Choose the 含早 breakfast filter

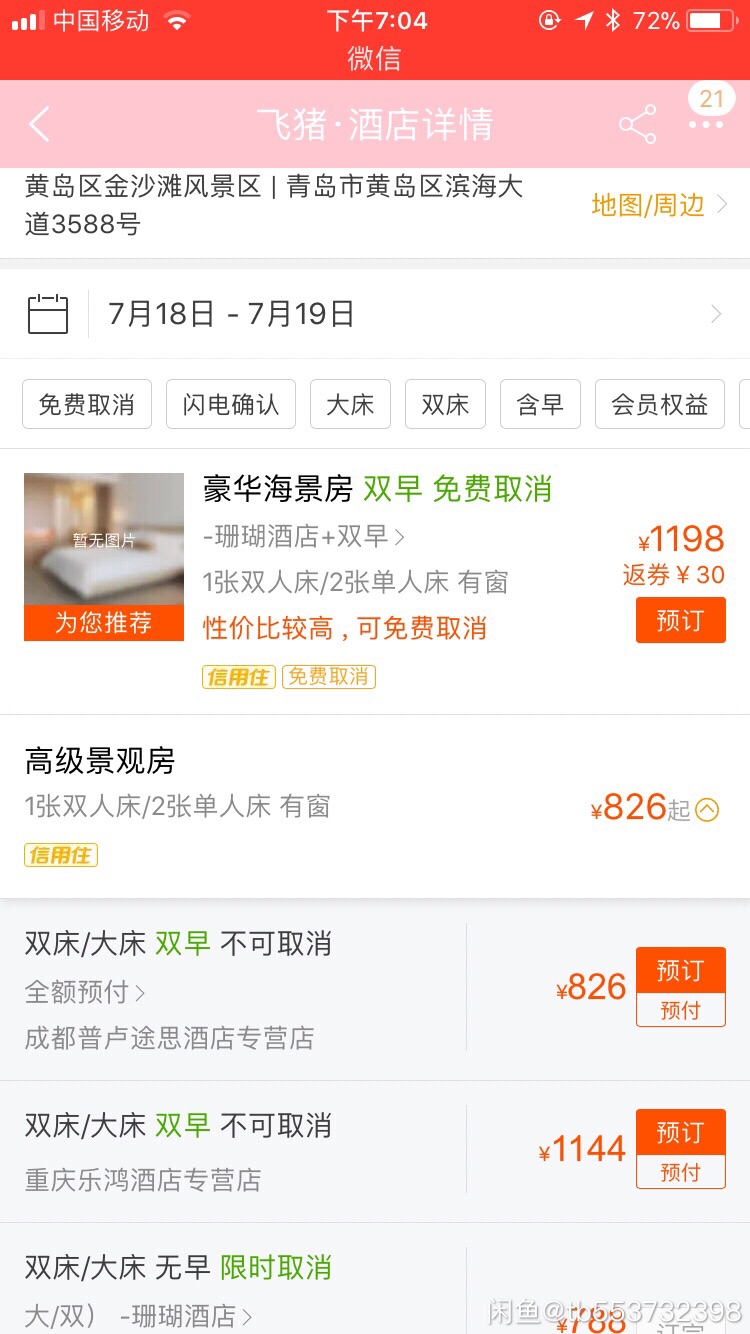[540, 404]
